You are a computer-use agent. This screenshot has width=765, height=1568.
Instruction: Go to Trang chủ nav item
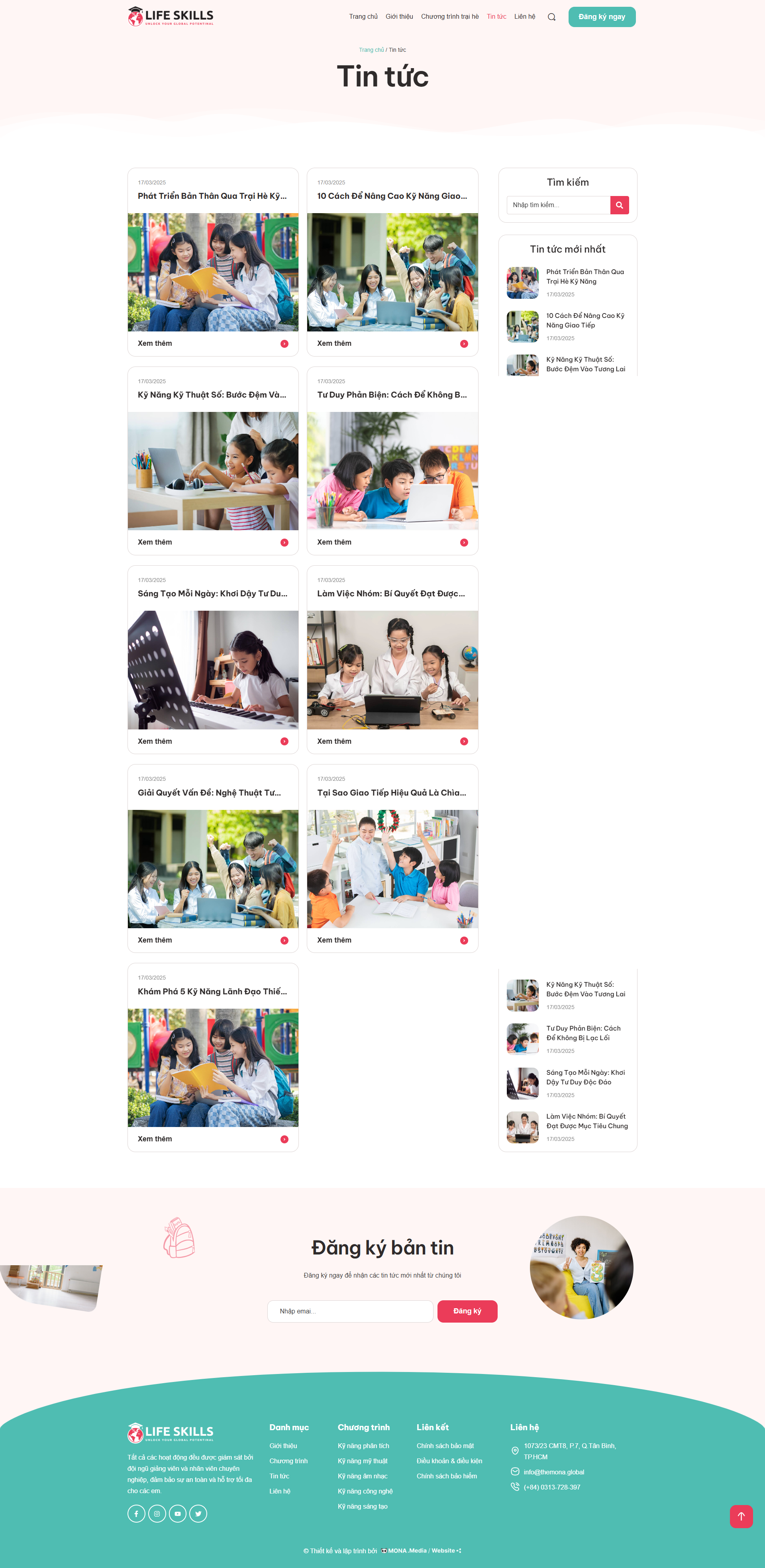point(363,16)
